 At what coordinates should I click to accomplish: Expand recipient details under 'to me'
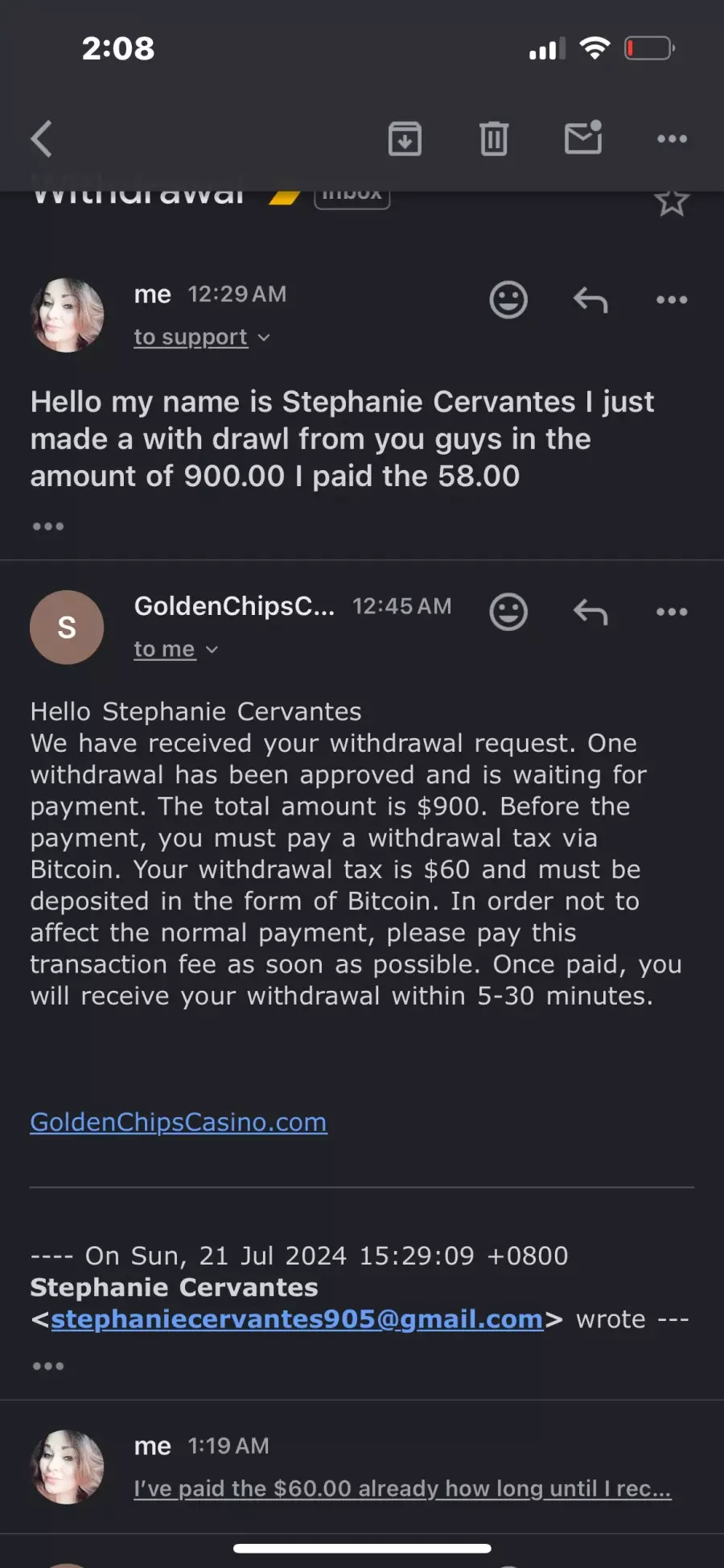[x=176, y=650]
